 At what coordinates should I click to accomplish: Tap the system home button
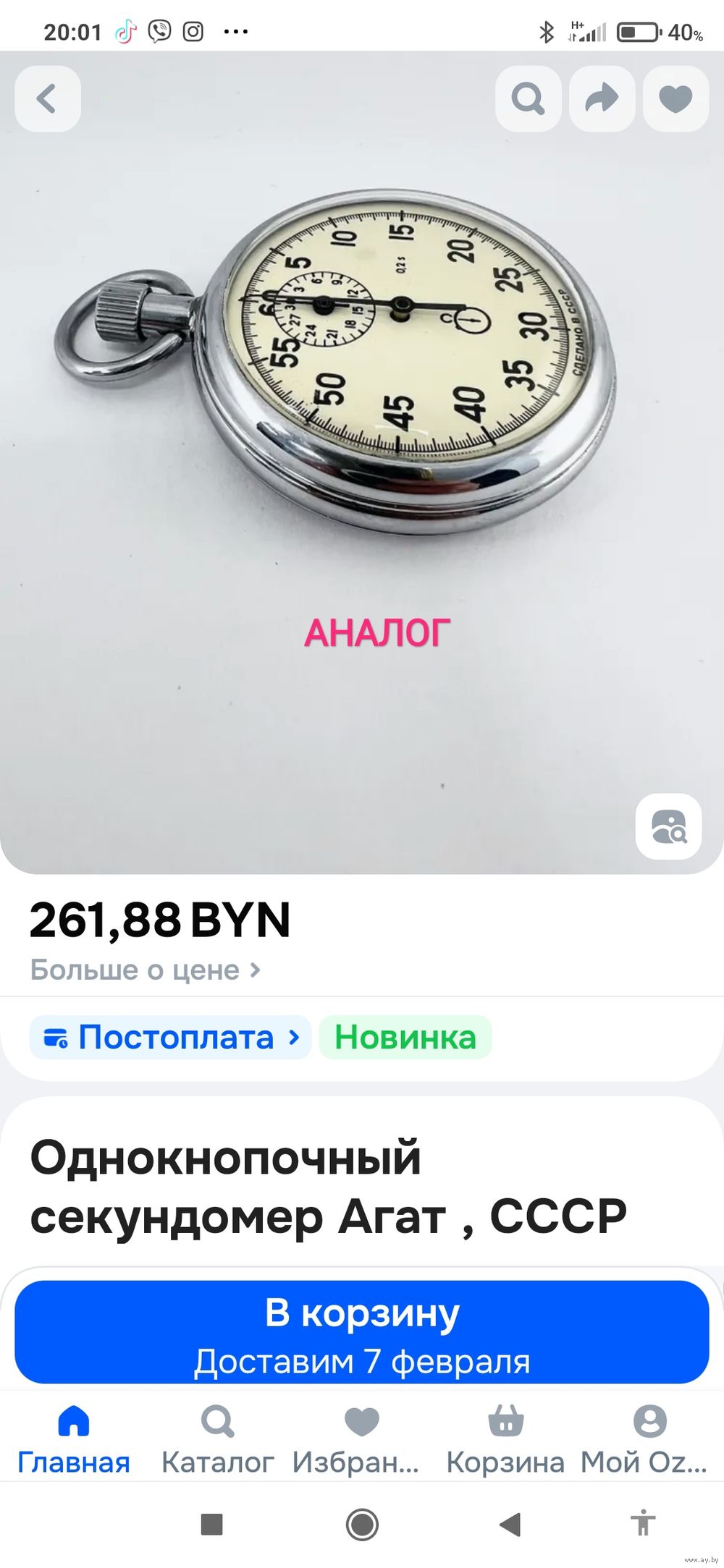pyautogui.click(x=362, y=1525)
